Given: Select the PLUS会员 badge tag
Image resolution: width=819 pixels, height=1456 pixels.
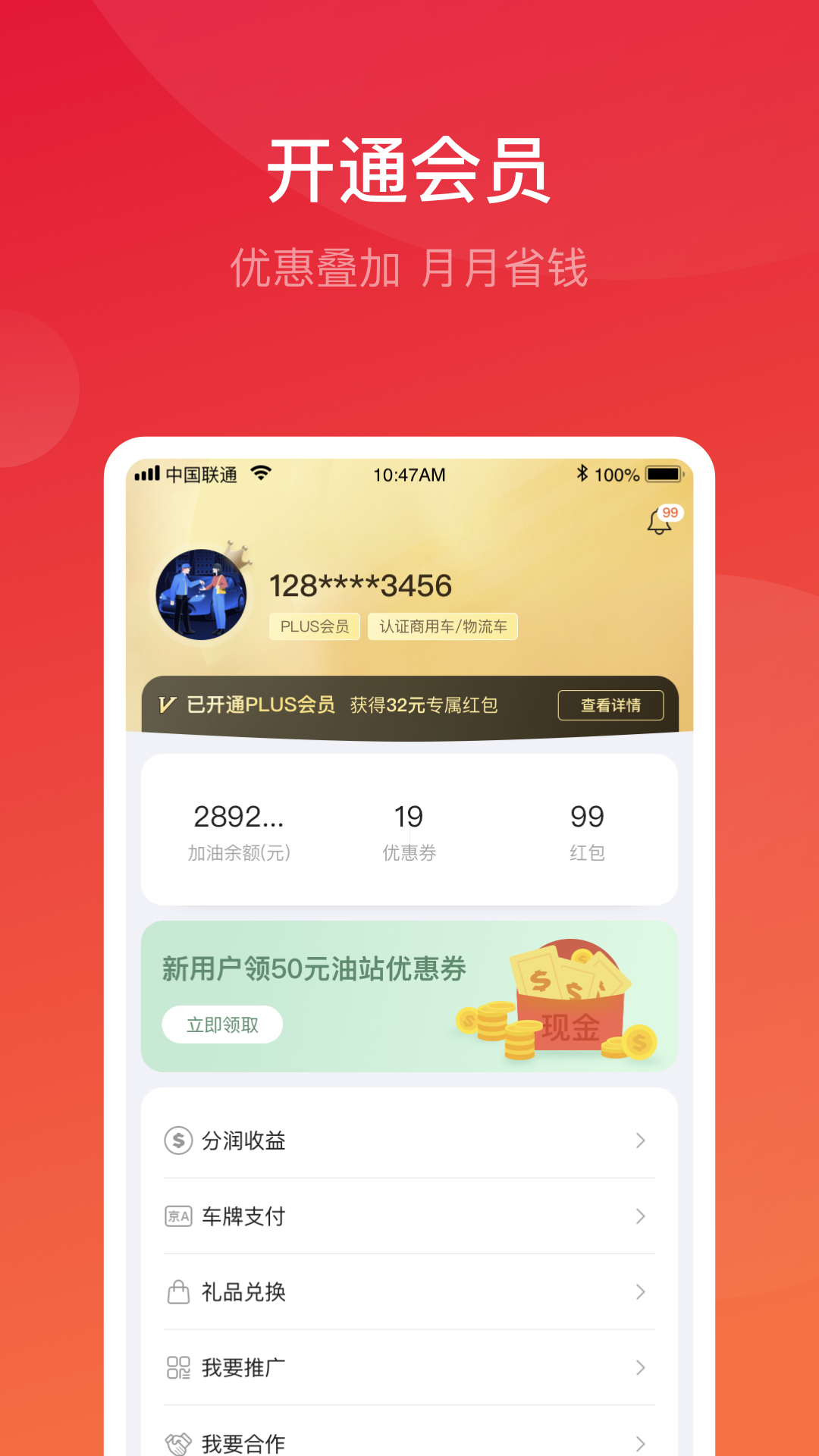Looking at the screenshot, I should point(315,627).
